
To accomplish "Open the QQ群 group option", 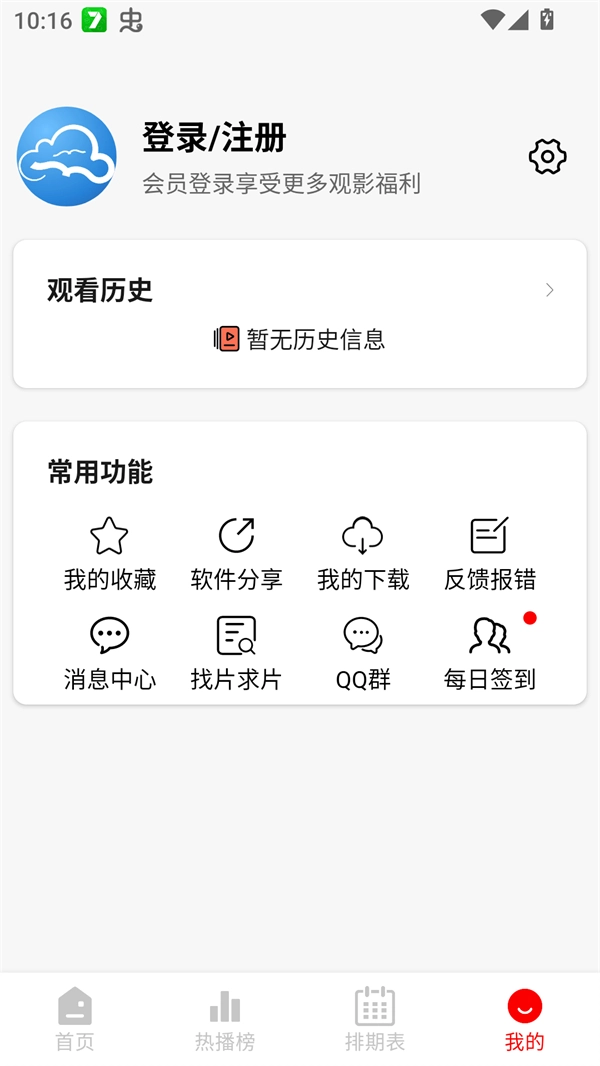I will [362, 654].
